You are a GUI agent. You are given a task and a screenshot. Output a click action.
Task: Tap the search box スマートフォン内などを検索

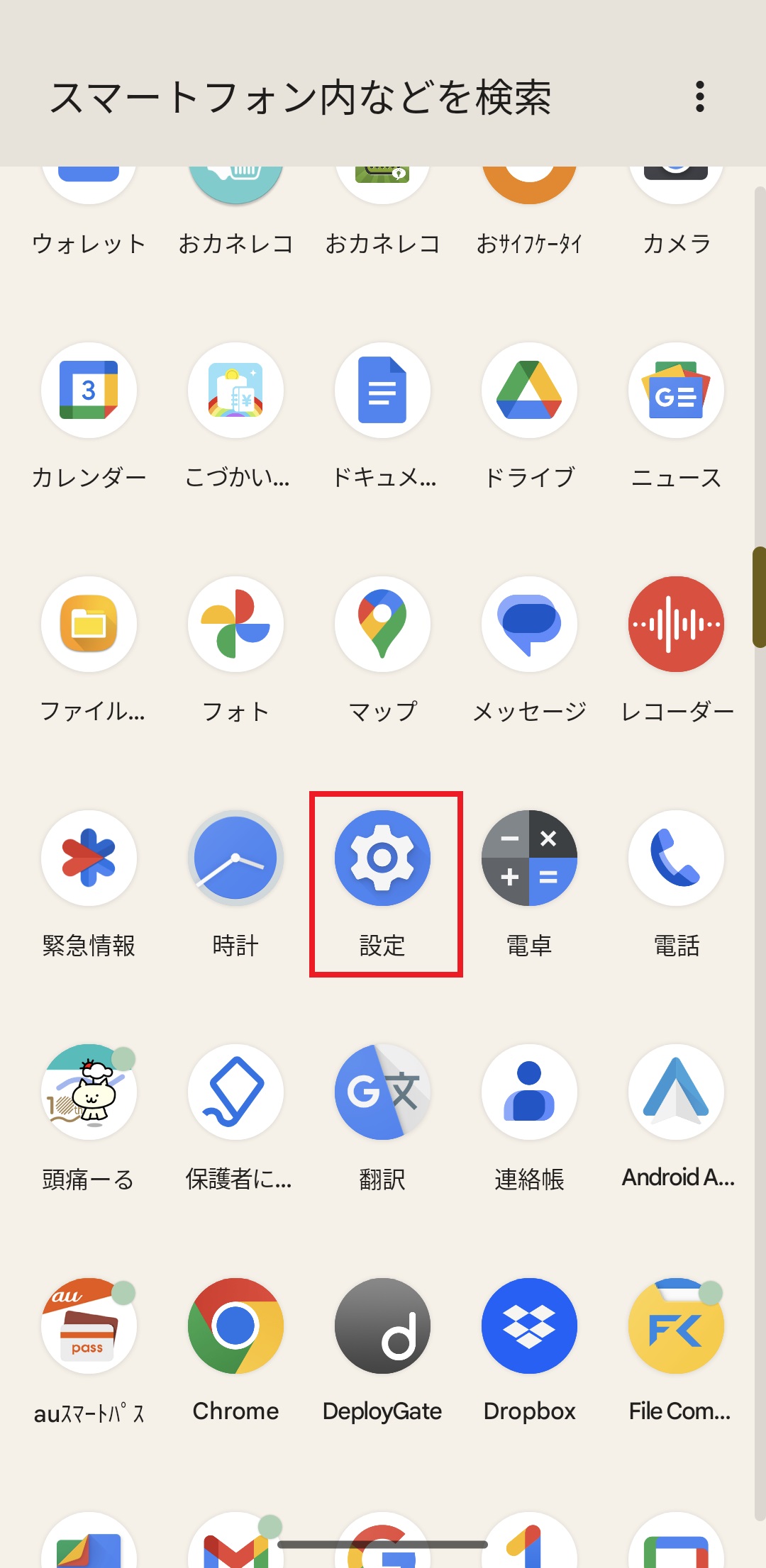(x=301, y=97)
